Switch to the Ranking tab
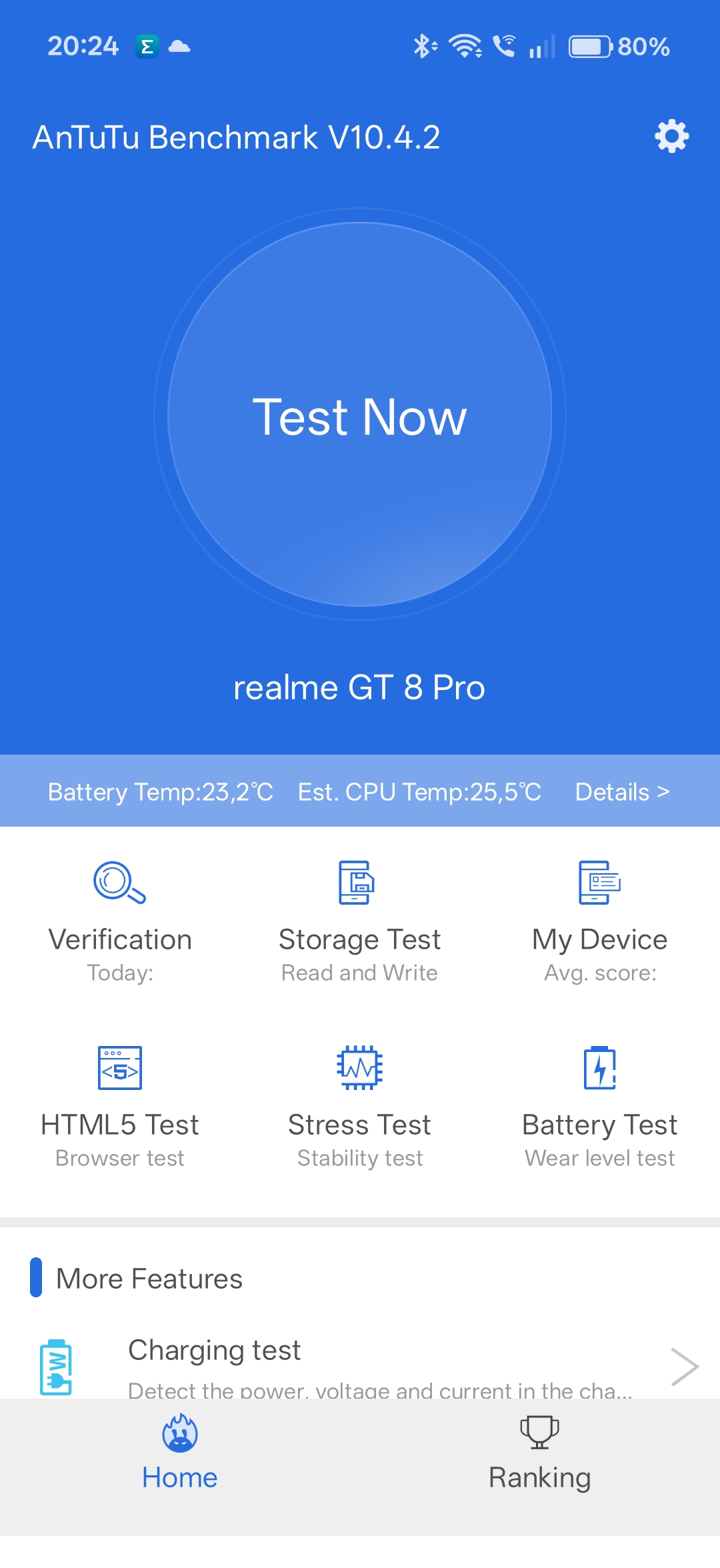Image resolution: width=720 pixels, height=1568 pixels. pyautogui.click(x=539, y=1453)
